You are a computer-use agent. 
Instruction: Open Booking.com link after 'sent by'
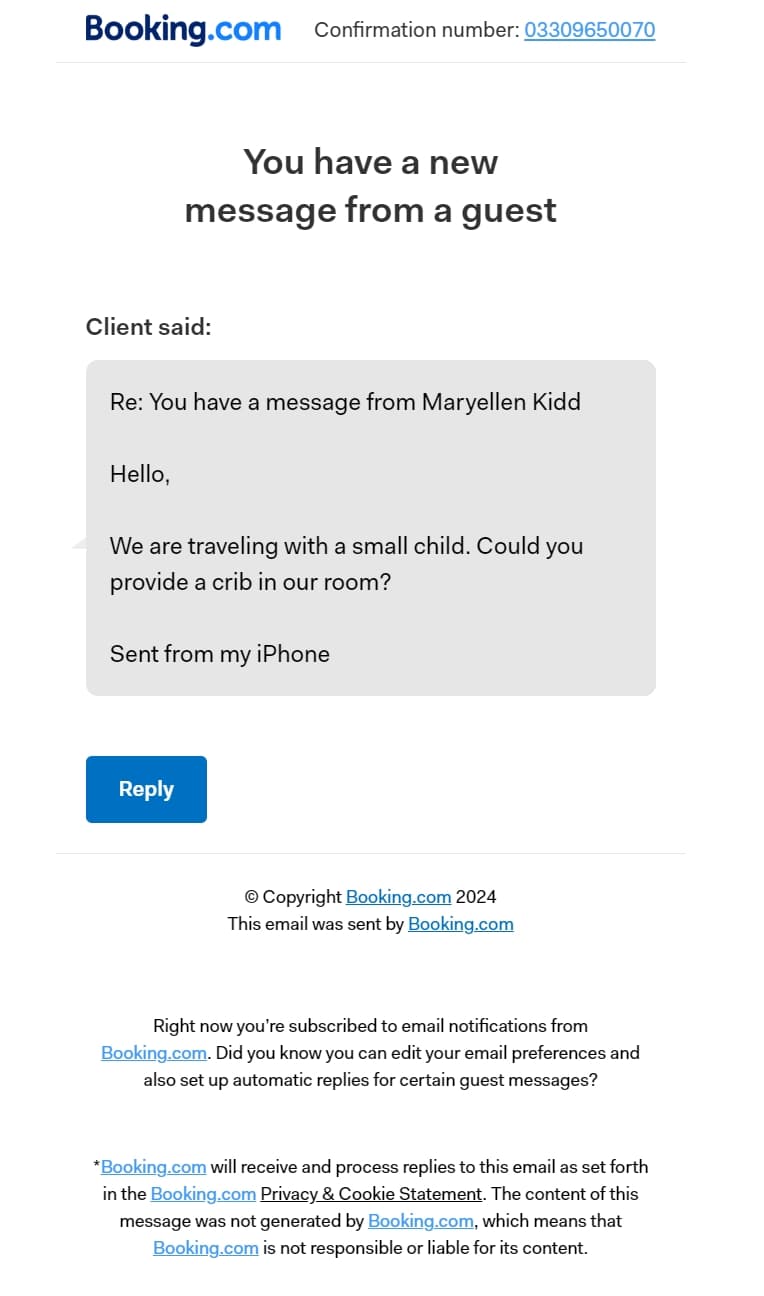(x=460, y=924)
